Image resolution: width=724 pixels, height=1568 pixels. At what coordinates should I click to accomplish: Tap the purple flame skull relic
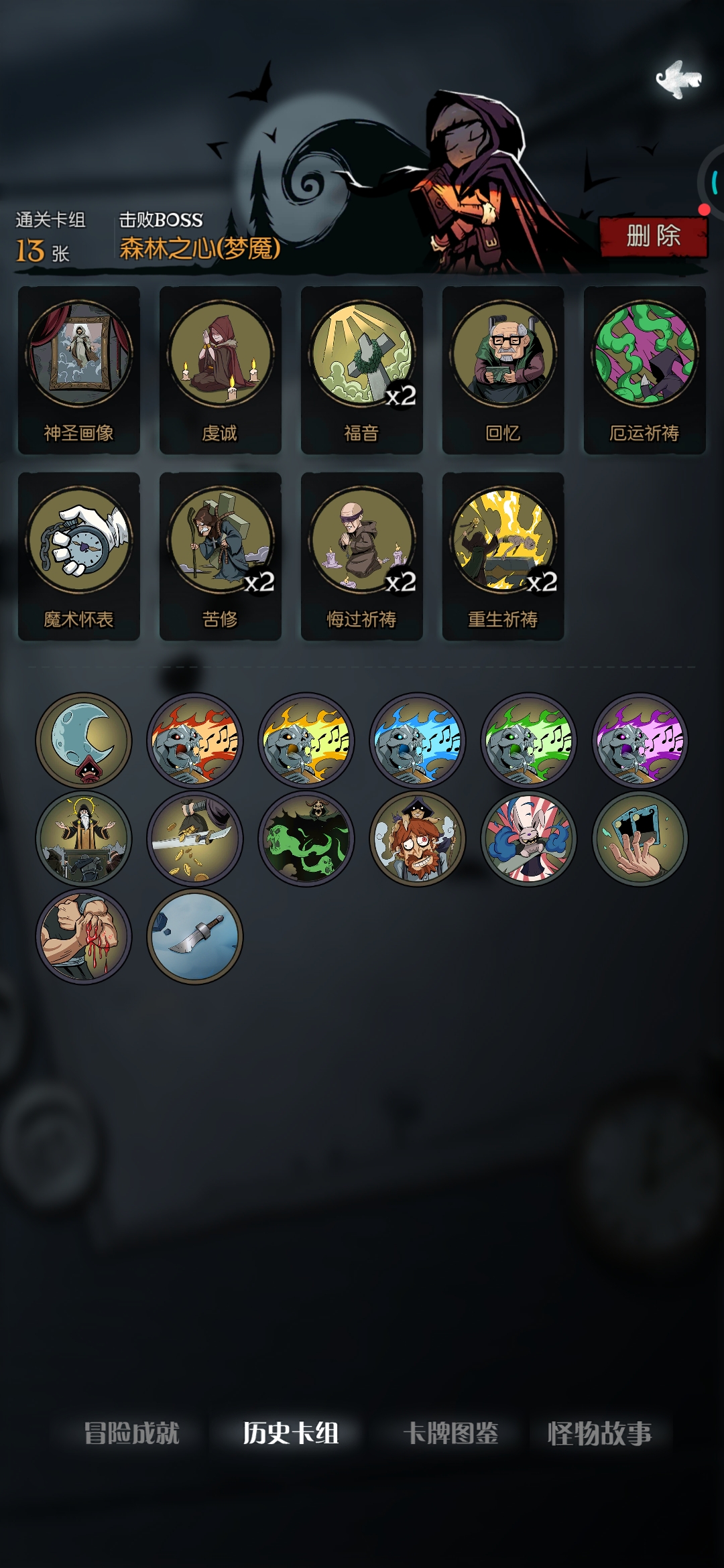tap(641, 740)
